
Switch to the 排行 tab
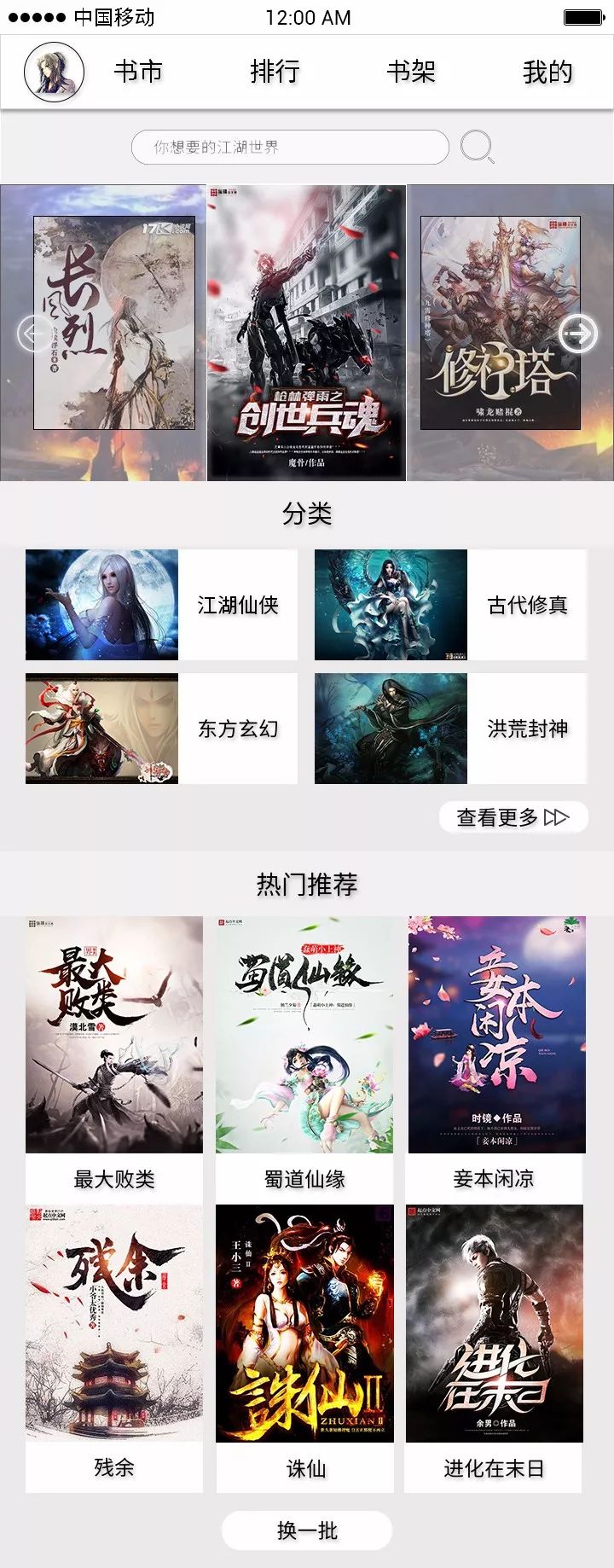(x=275, y=72)
